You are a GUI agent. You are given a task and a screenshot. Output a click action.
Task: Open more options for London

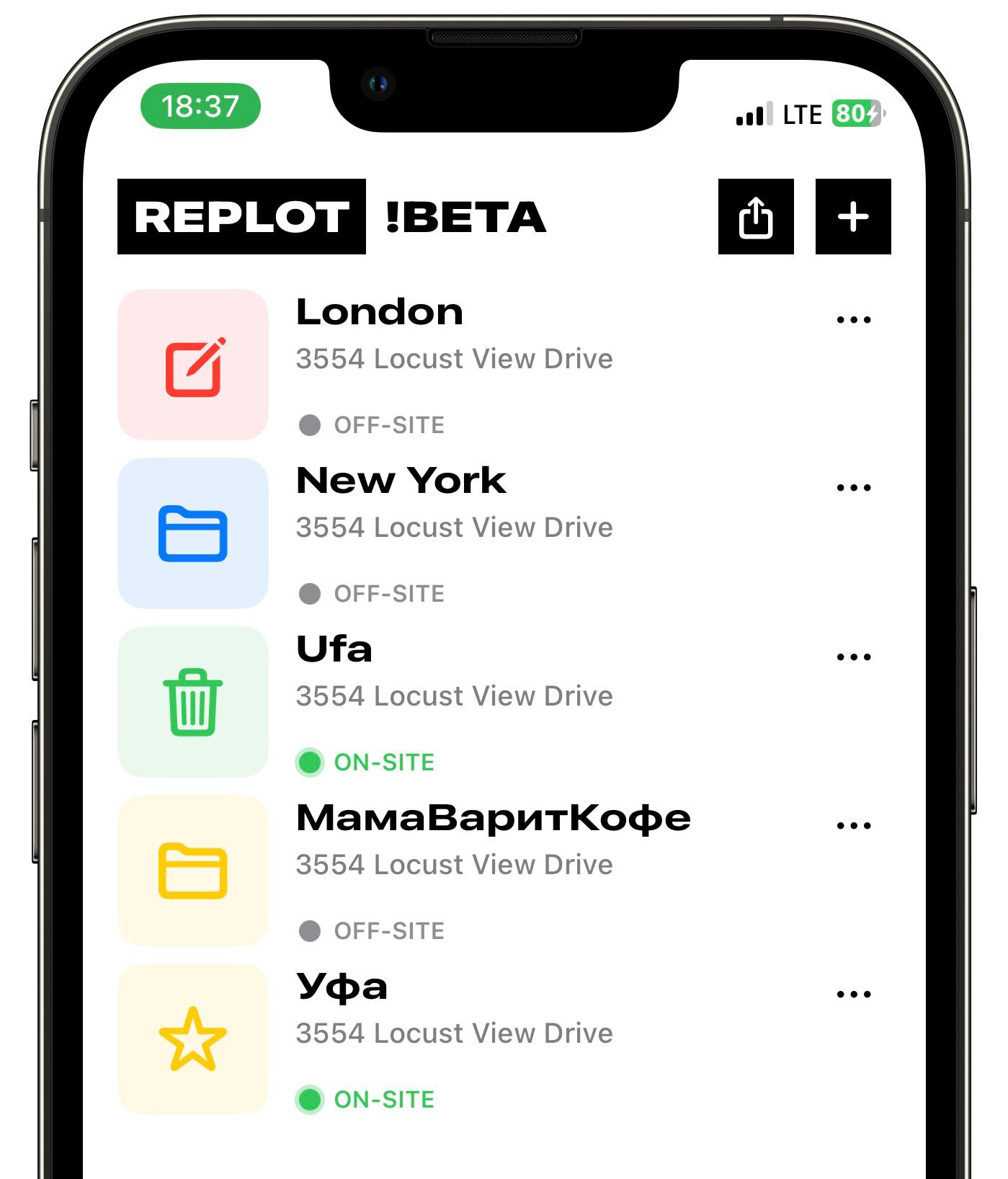(853, 319)
